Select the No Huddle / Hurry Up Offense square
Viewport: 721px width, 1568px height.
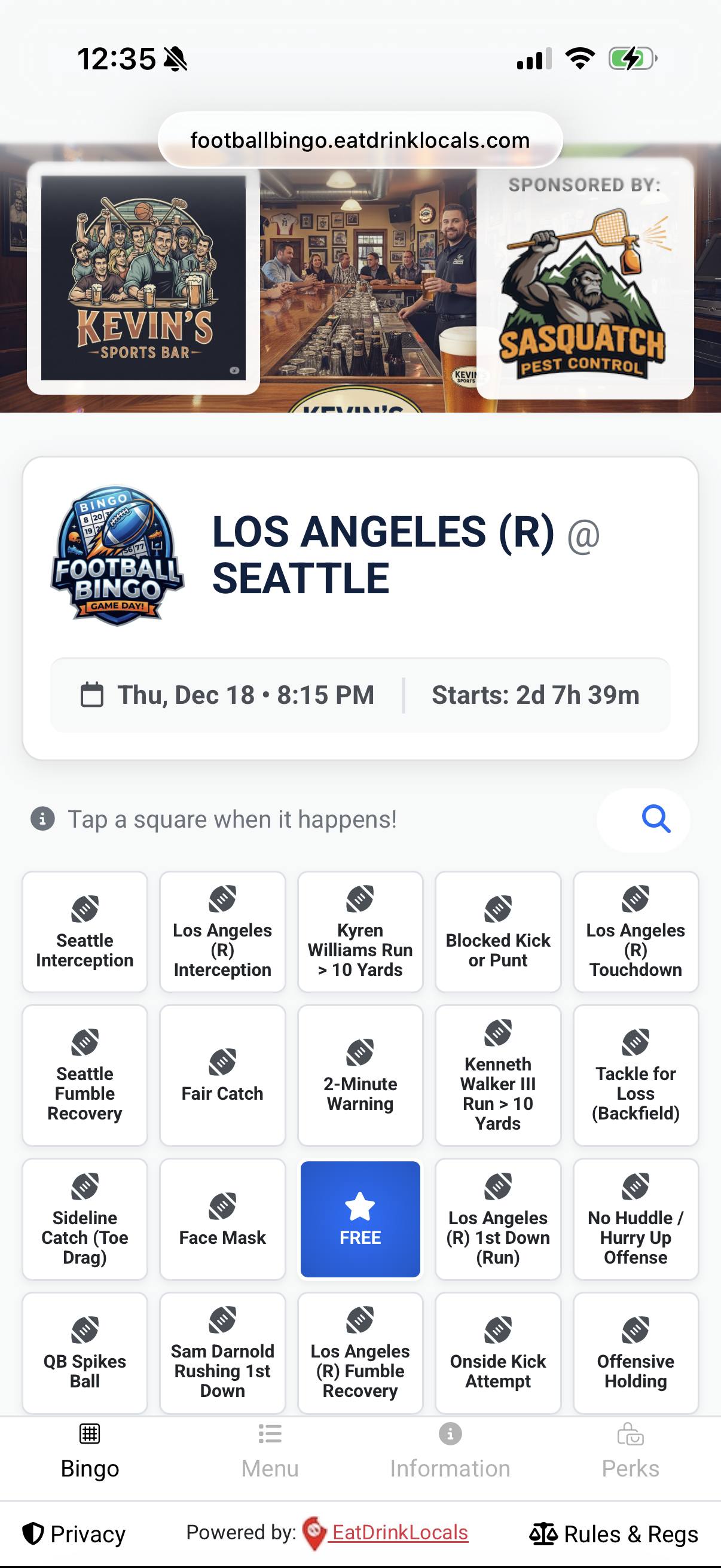(636, 1219)
